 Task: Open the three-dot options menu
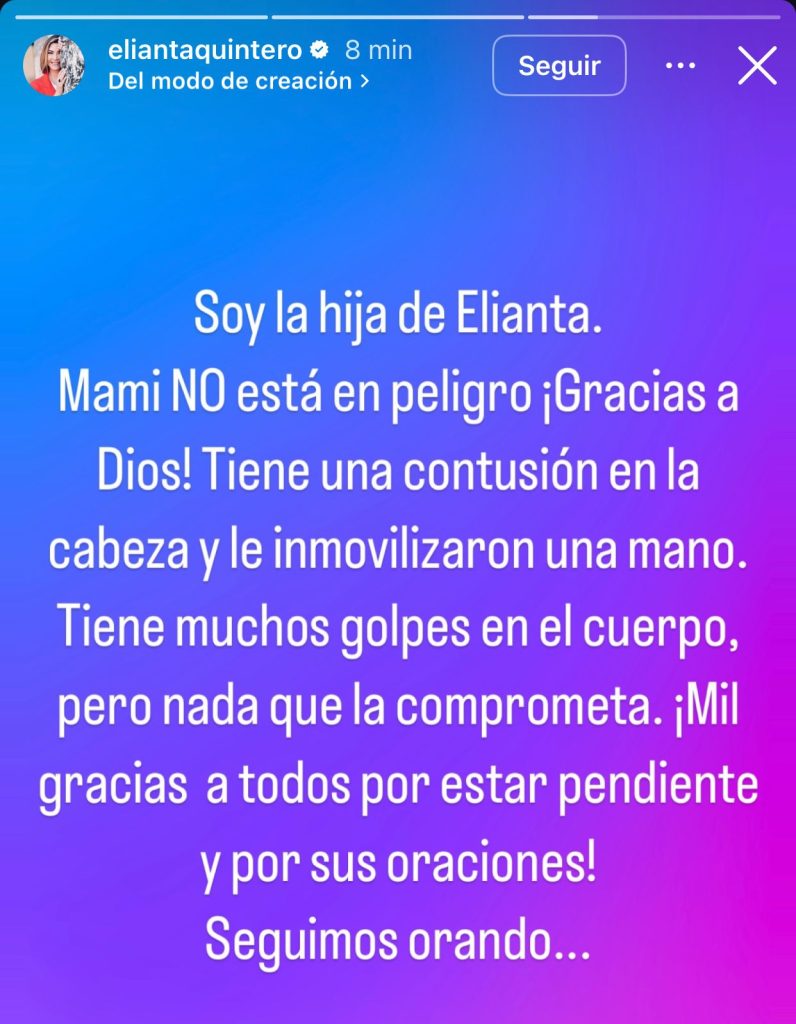[x=680, y=66]
